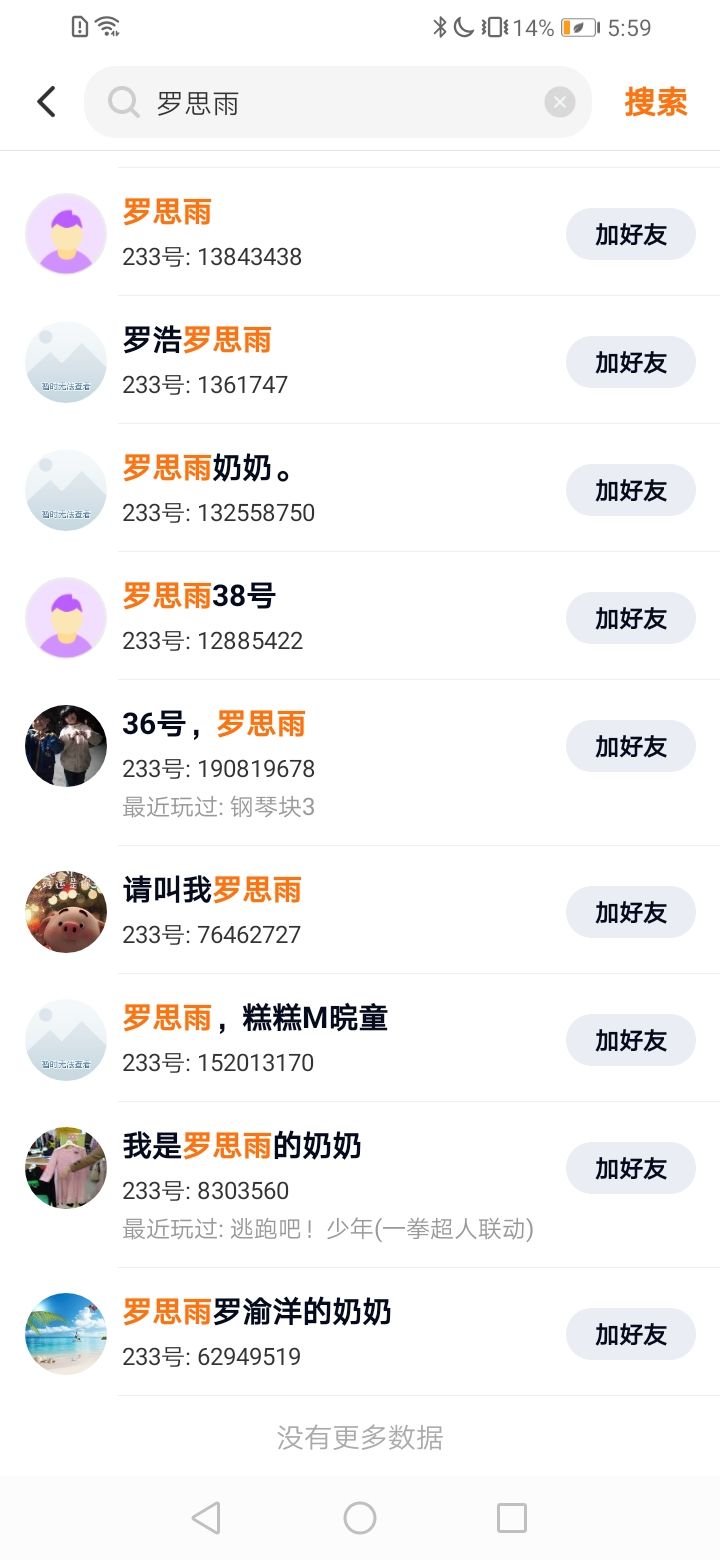This screenshot has width=720, height=1560.
Task: Add friend 罗思雨罗渝洋的奶奶
Action: (630, 1334)
